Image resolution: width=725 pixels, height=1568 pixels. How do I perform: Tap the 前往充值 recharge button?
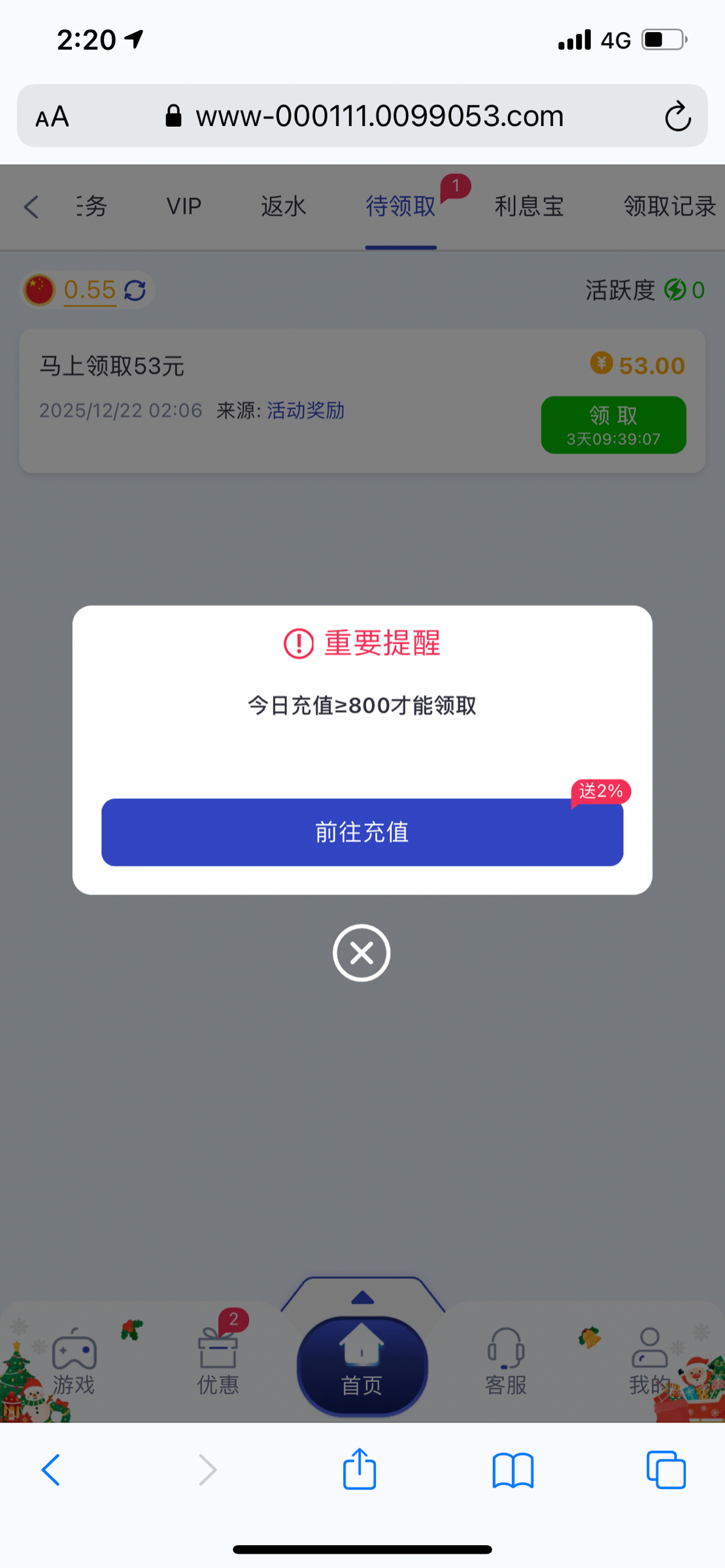pyautogui.click(x=362, y=832)
